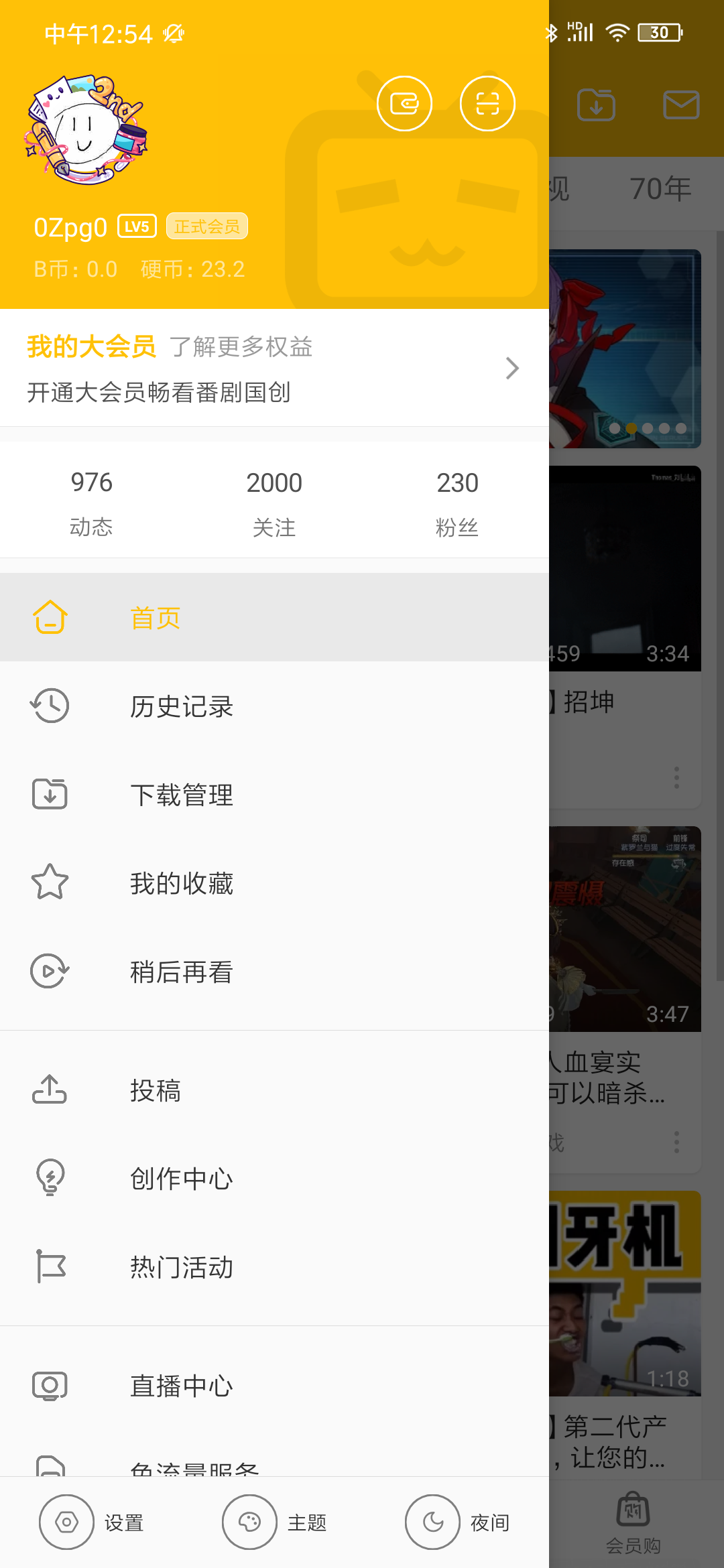
Task: Open 设置 settings
Action: pos(91,1522)
